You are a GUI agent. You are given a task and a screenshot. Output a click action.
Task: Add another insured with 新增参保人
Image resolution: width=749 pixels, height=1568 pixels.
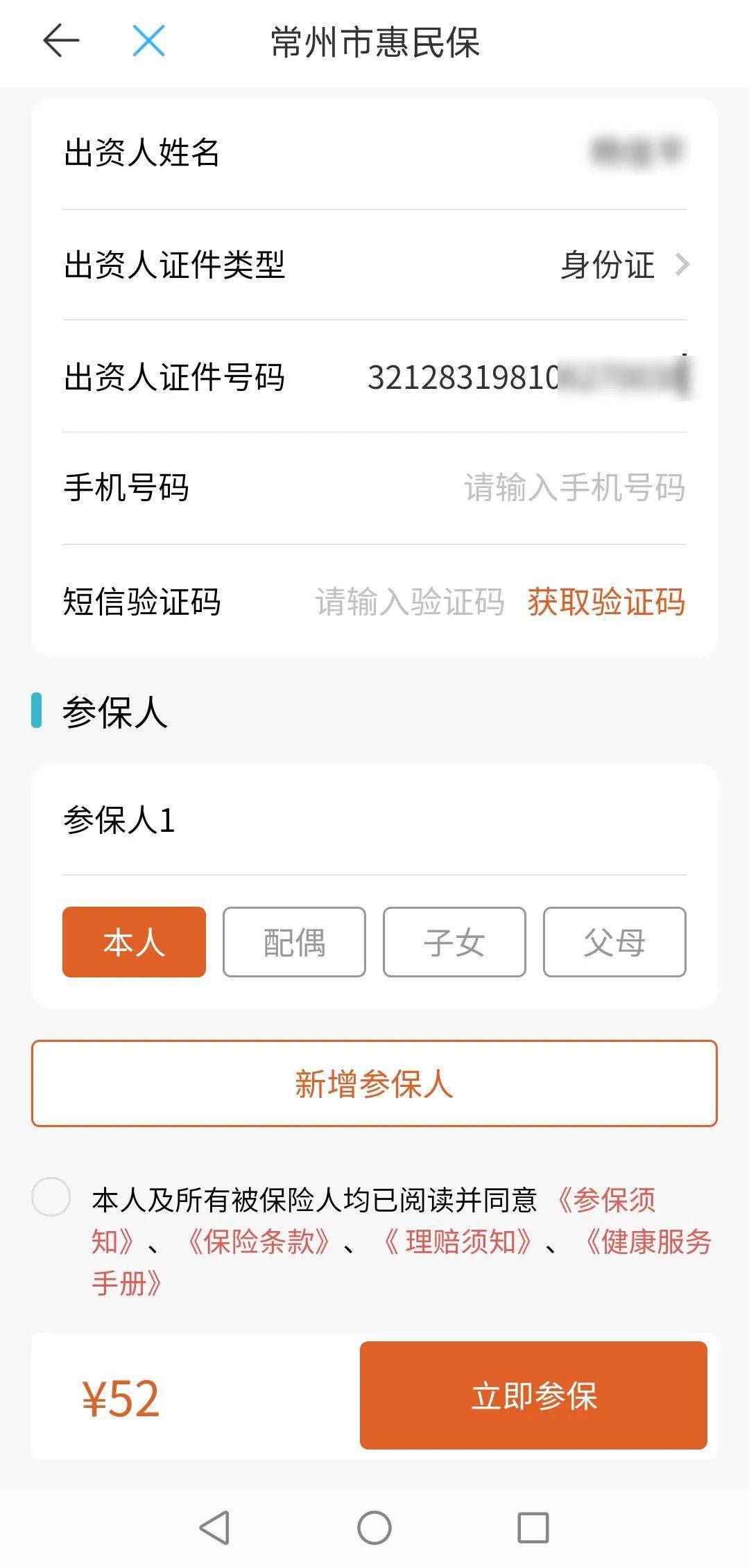tap(374, 1083)
